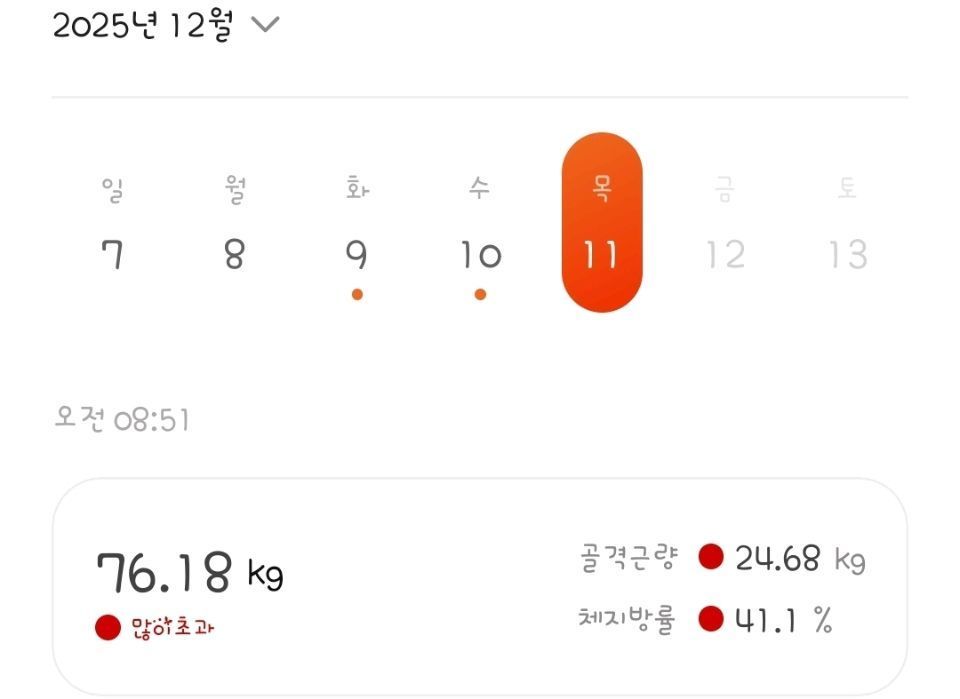Viewport: 960px width, 699px height.
Task: Open the 76.18 kg measurement card
Action: point(479,588)
